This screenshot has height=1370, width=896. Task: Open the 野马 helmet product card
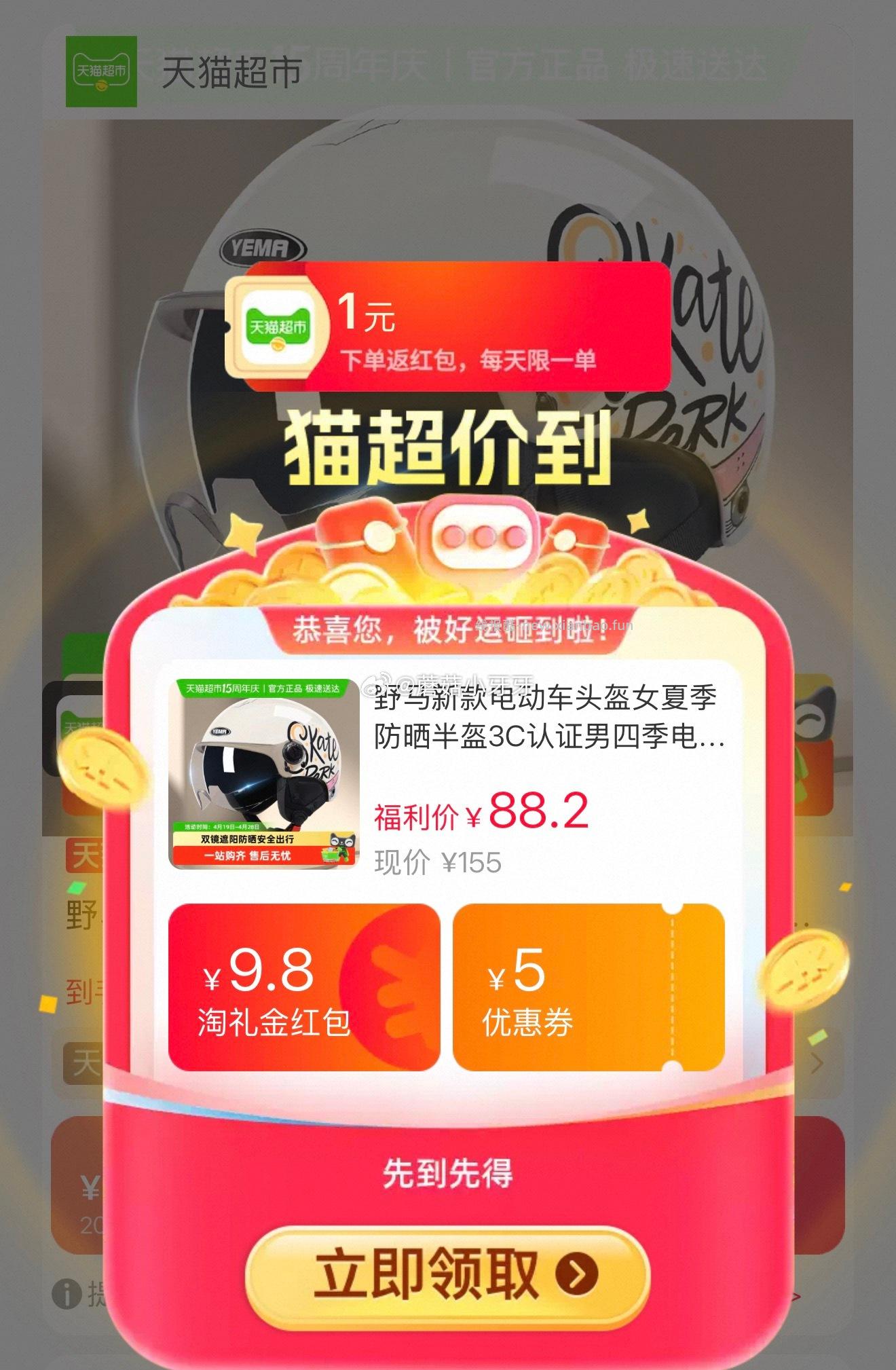point(448,774)
